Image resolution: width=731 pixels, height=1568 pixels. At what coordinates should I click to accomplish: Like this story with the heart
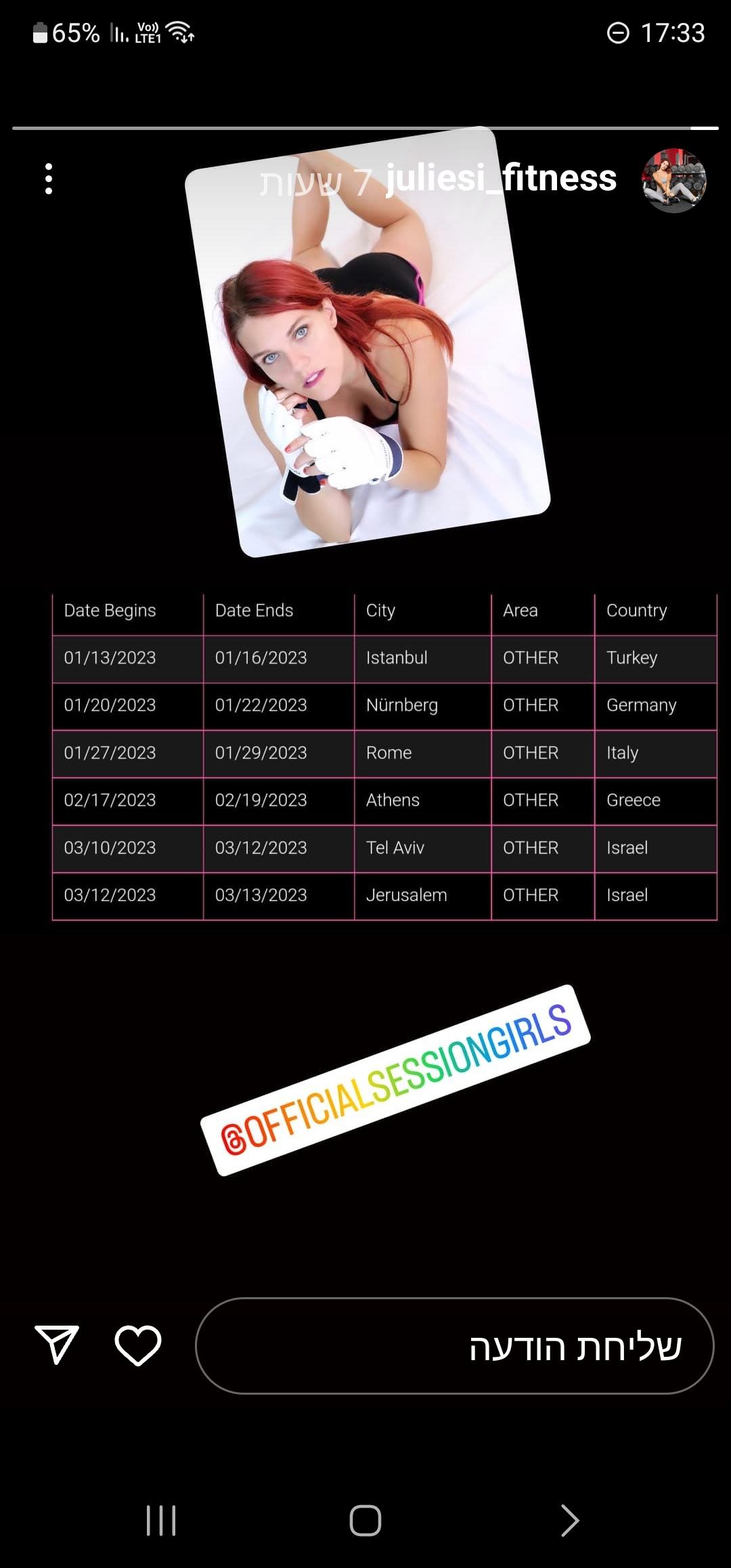coord(138,1345)
